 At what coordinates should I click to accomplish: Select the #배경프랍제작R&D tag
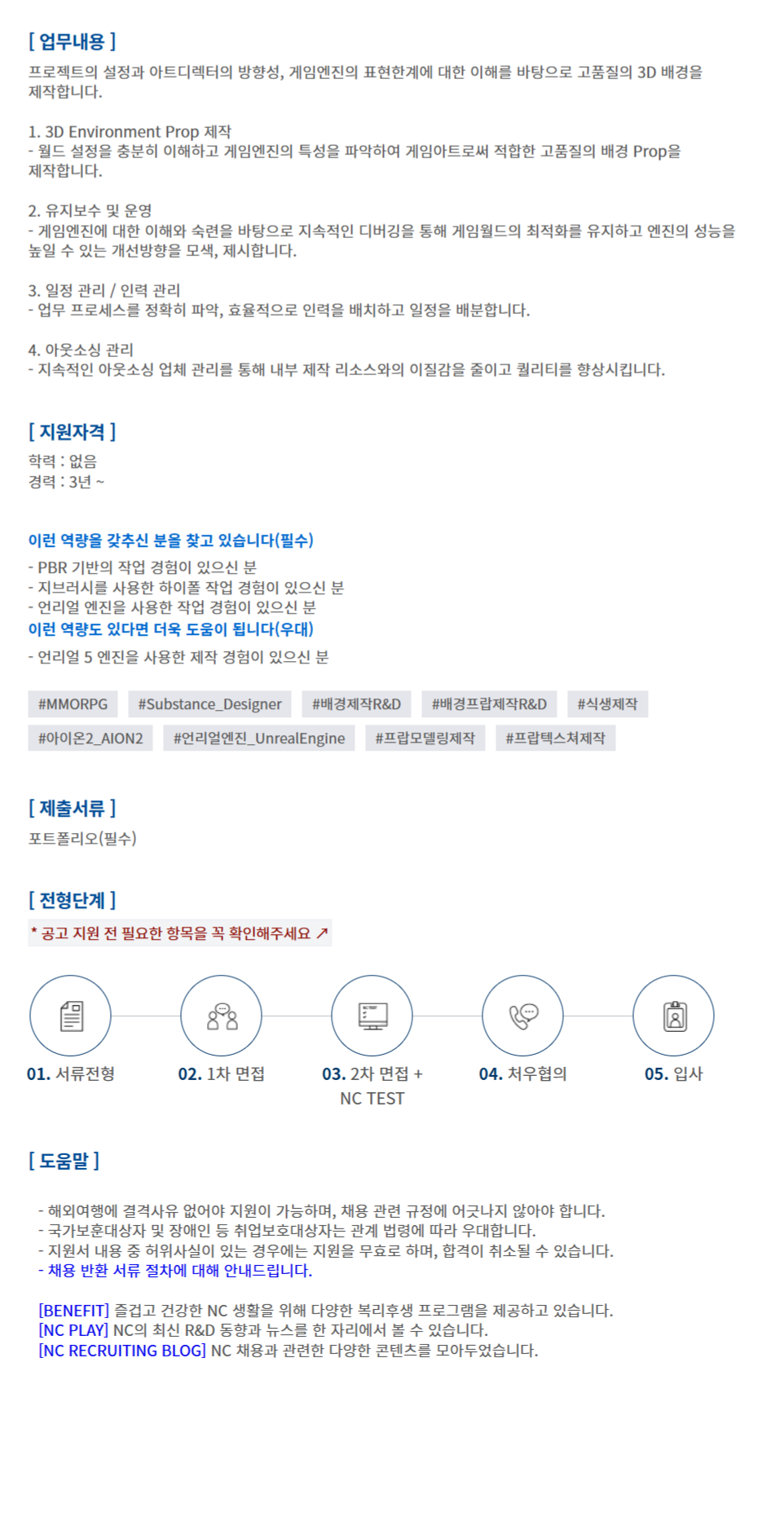pos(489,704)
